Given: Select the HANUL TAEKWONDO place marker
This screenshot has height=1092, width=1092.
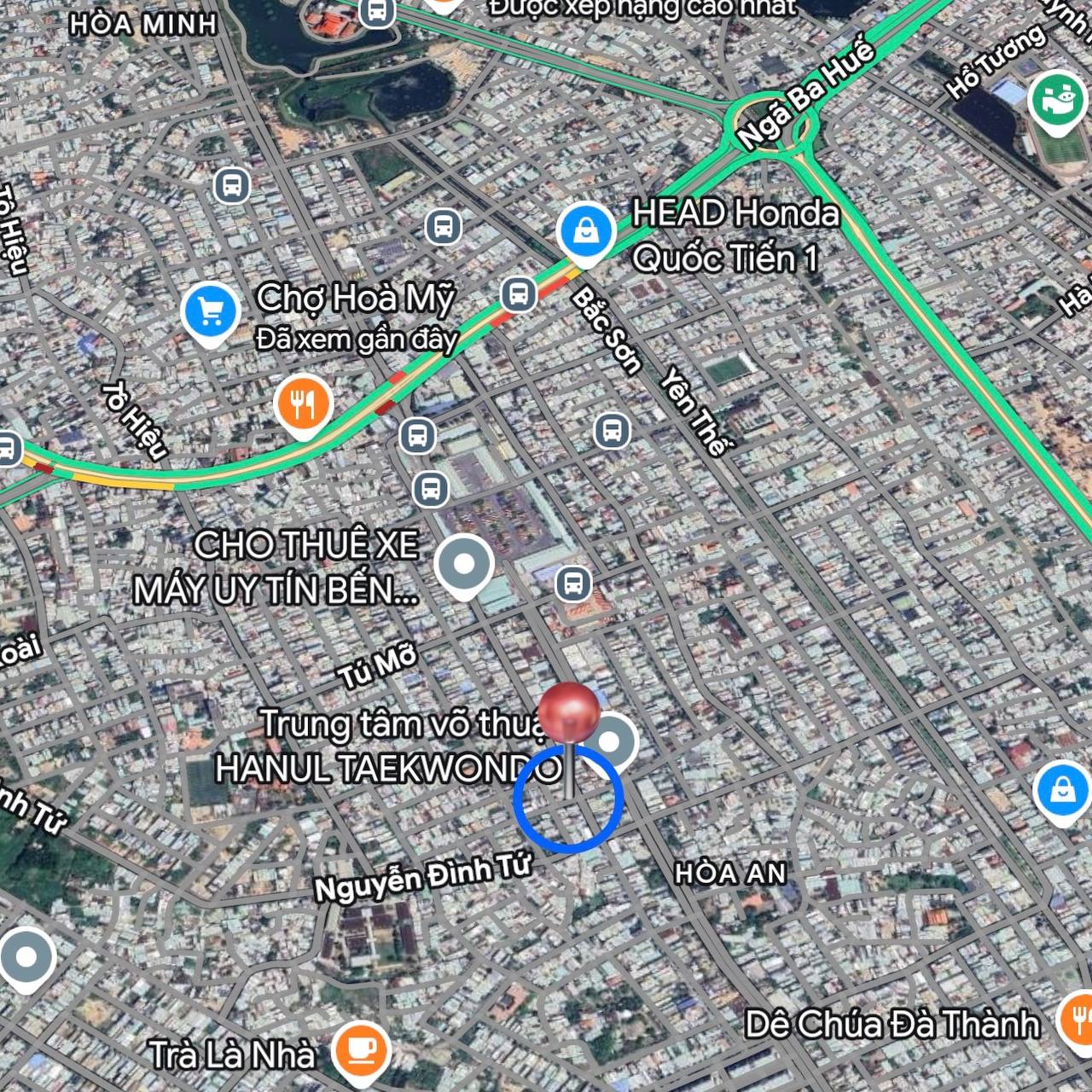Looking at the screenshot, I should pos(613,741).
